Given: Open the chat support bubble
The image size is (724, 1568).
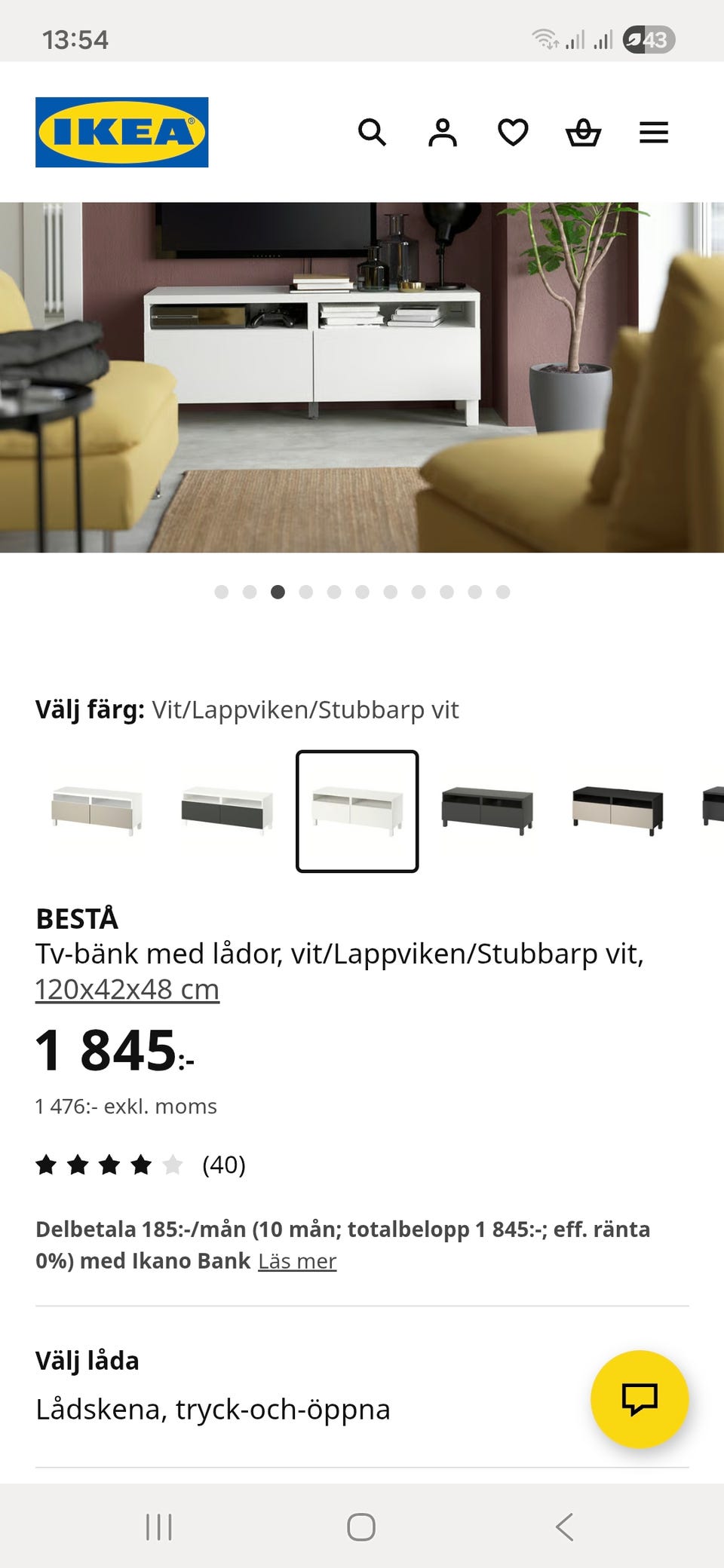Looking at the screenshot, I should (x=640, y=1398).
